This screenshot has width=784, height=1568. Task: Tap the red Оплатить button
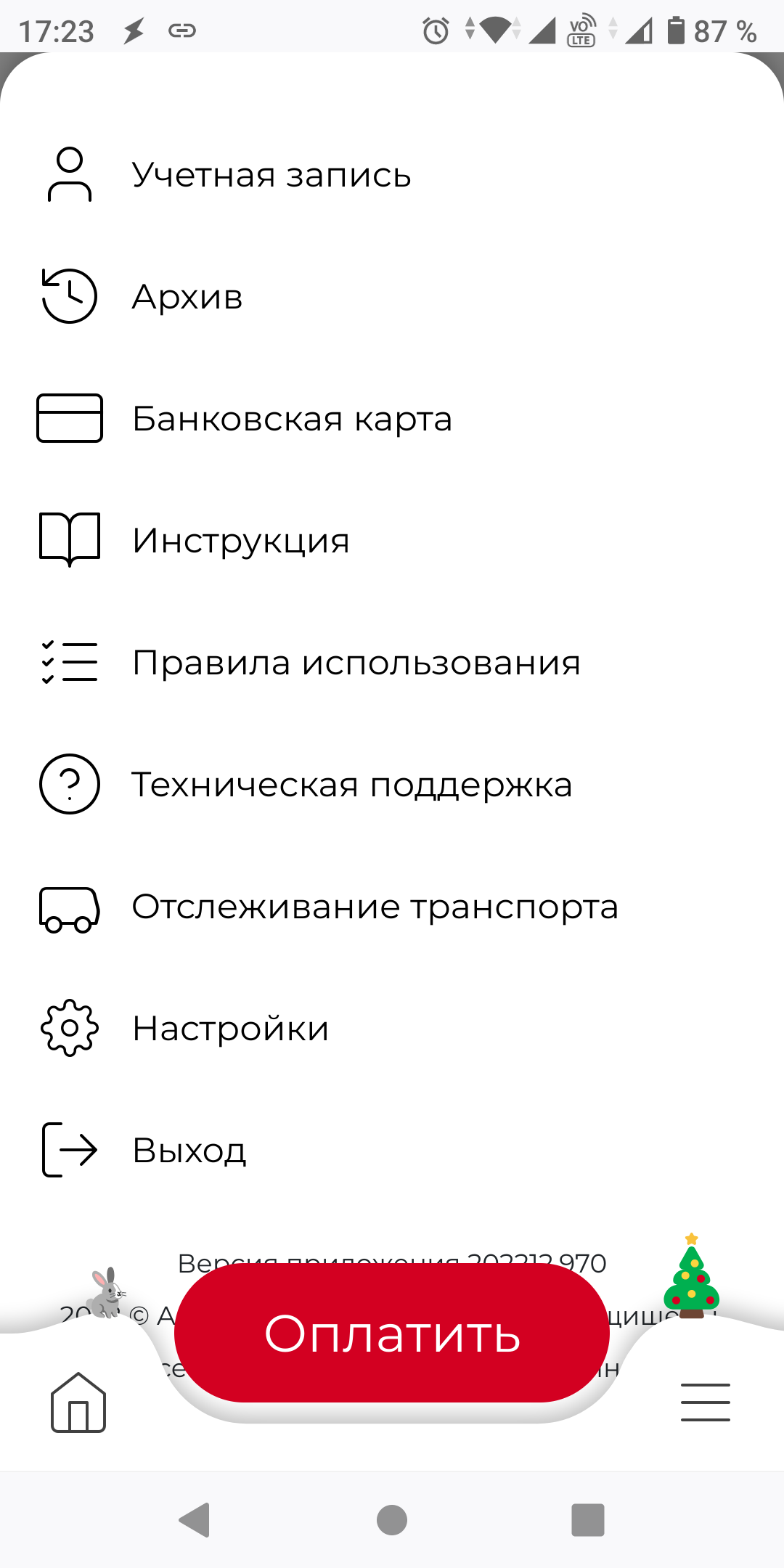click(x=392, y=1334)
